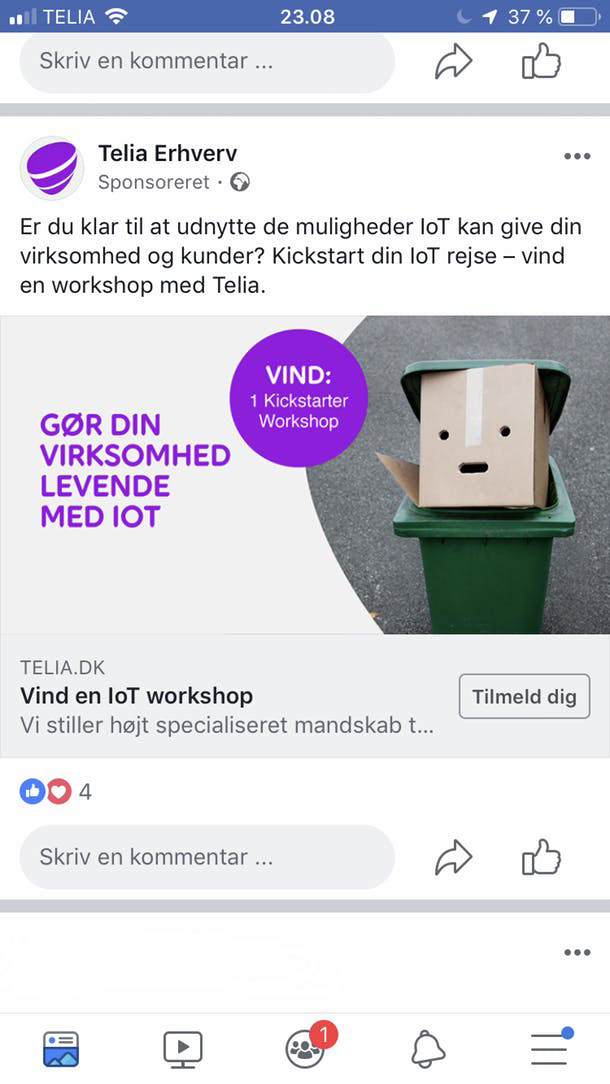Switch to the Watch video tab
Screen dimensions: 610x1084
183,1048
